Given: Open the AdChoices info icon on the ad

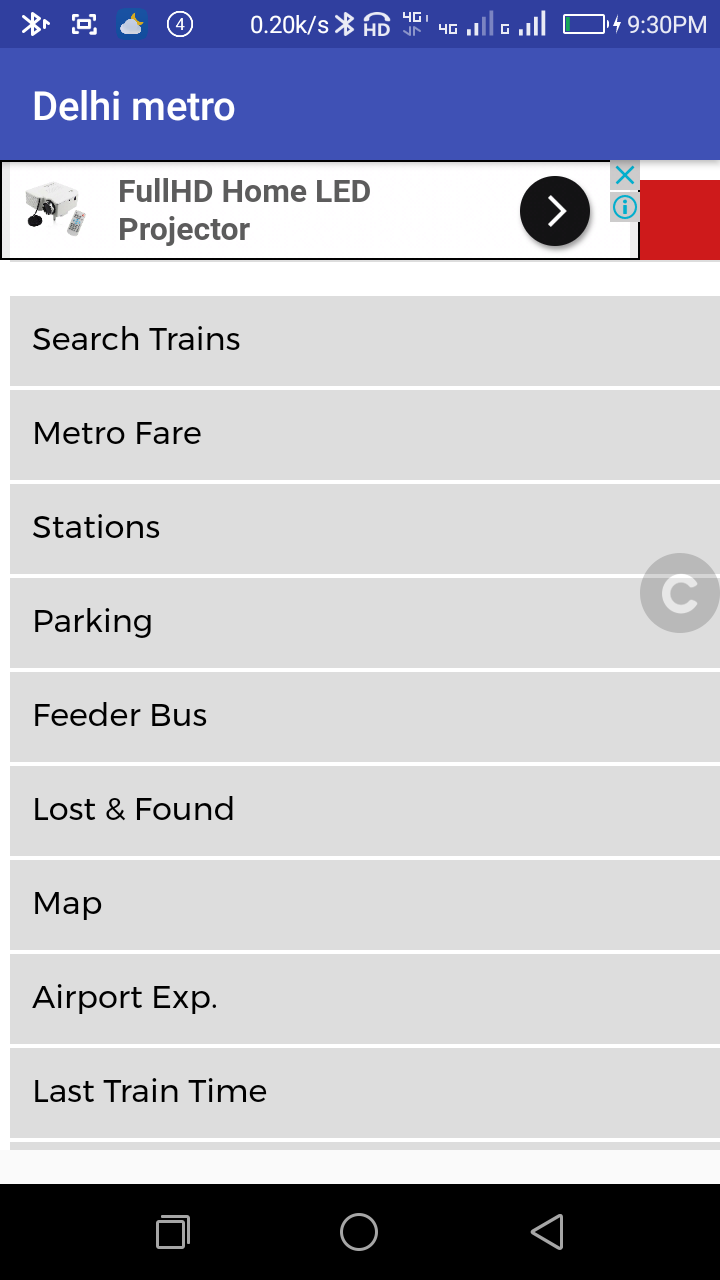Looking at the screenshot, I should [624, 207].
